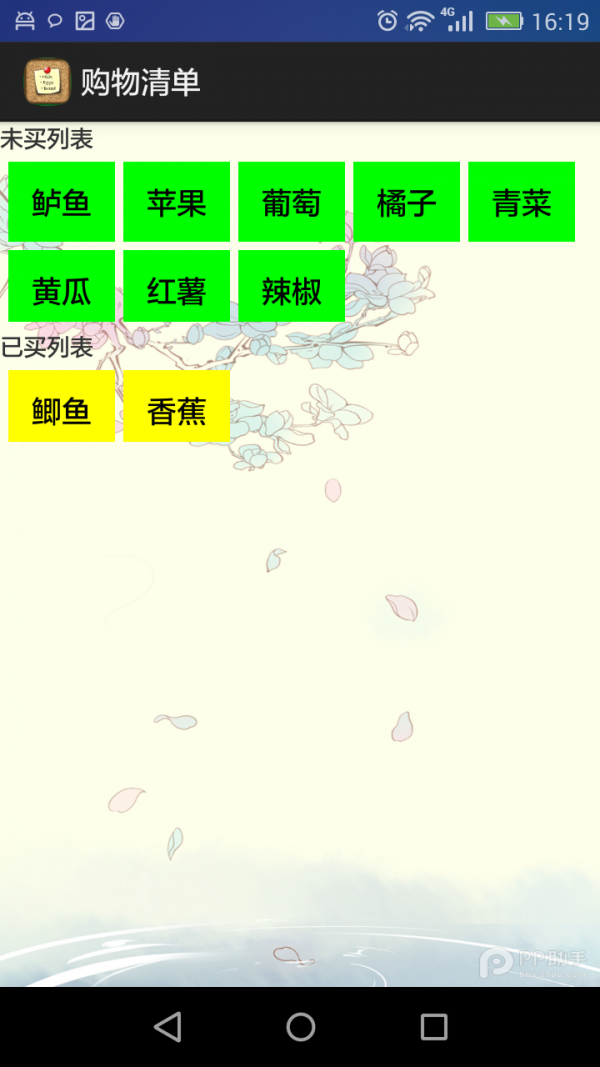The height and width of the screenshot is (1067, 600).
Task: Tap the 黄瓜 button
Action: tap(62, 290)
